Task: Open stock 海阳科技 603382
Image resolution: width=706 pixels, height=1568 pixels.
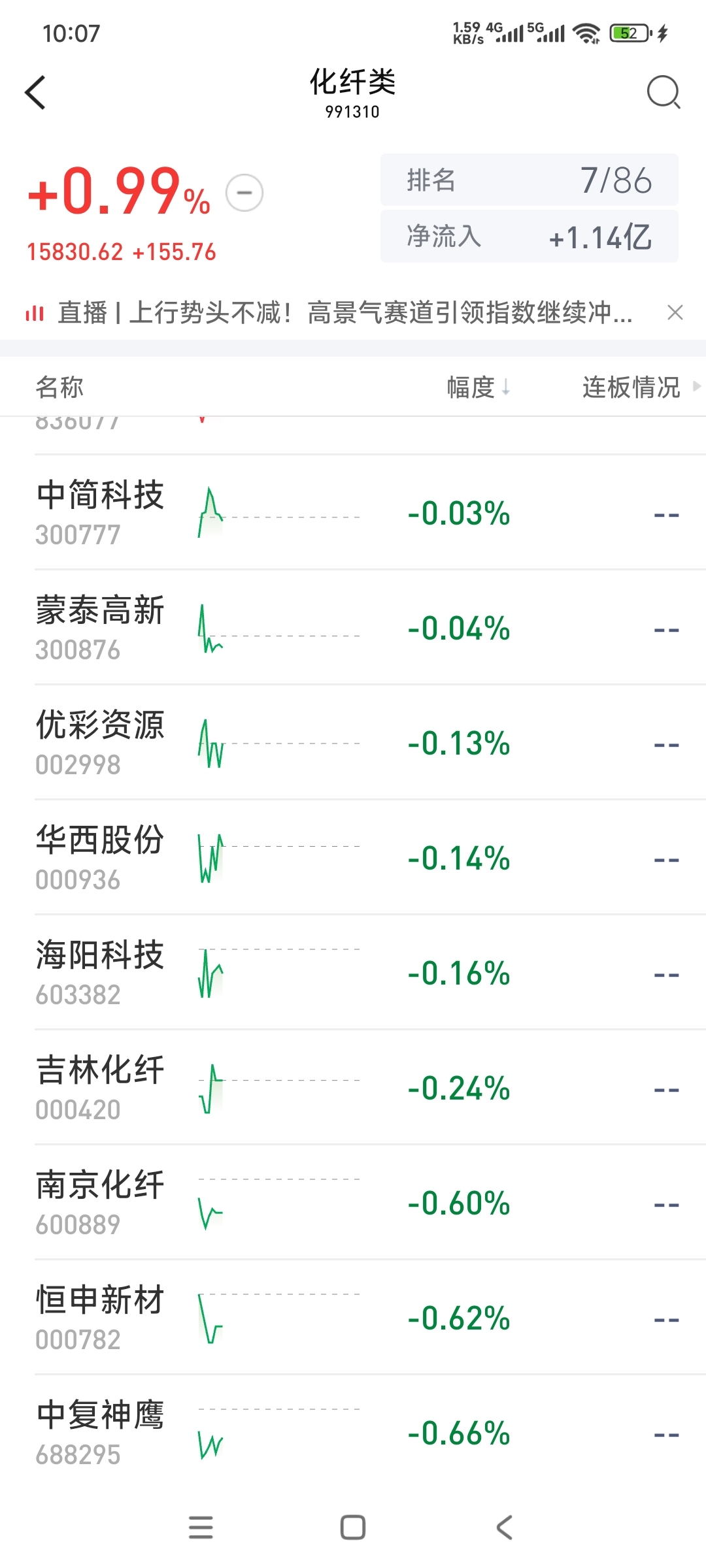Action: pyautogui.click(x=353, y=973)
